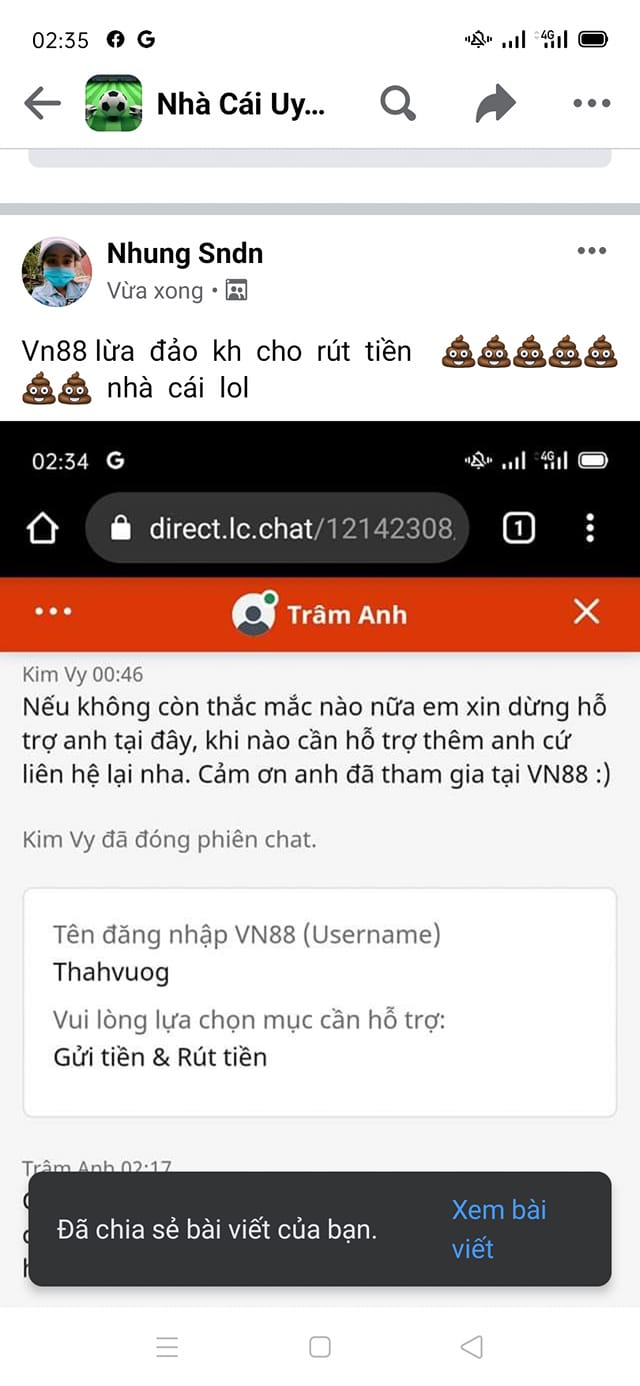Open the group overflow menu
This screenshot has height=1386, width=640.
click(591, 103)
